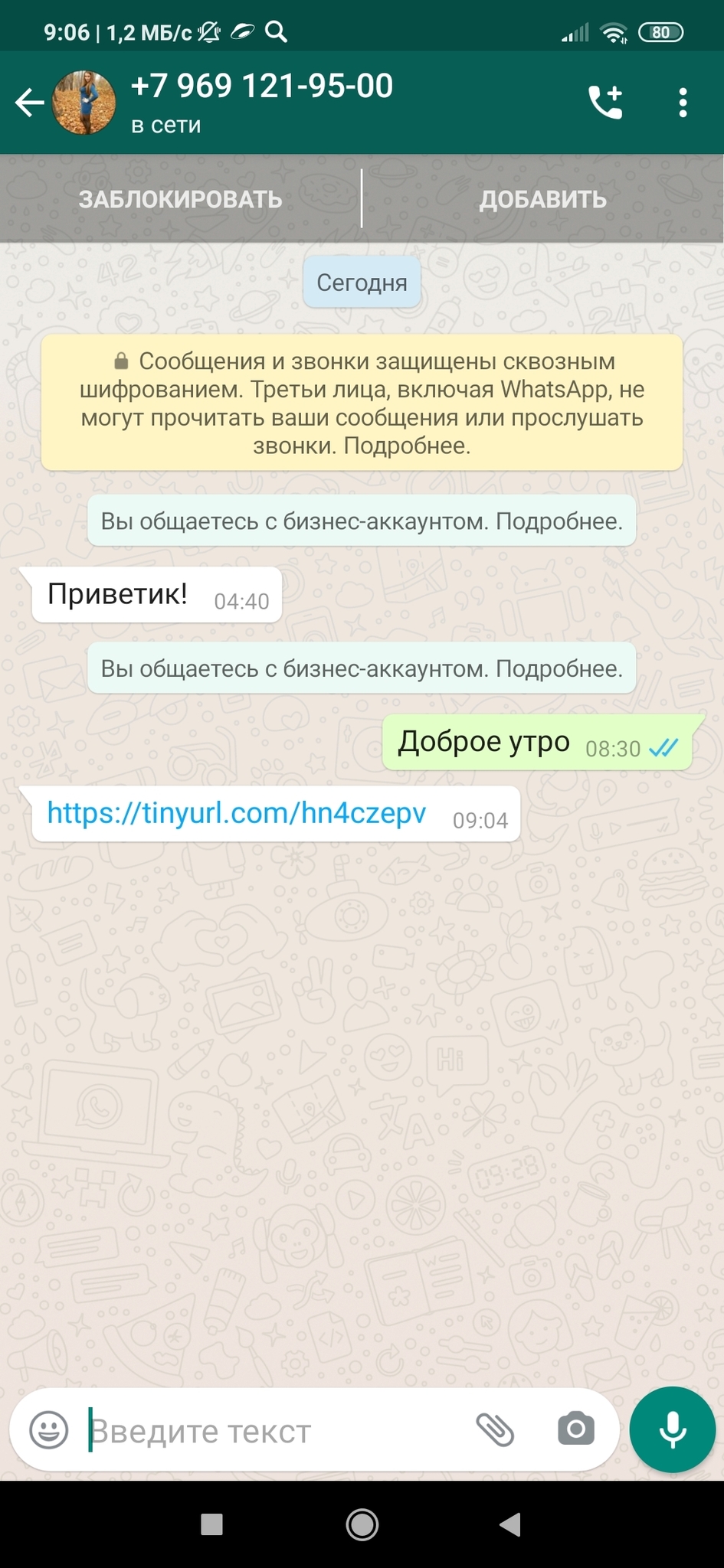This screenshot has height=1568, width=724.
Task: Open contact profile photo
Action: coord(84,103)
